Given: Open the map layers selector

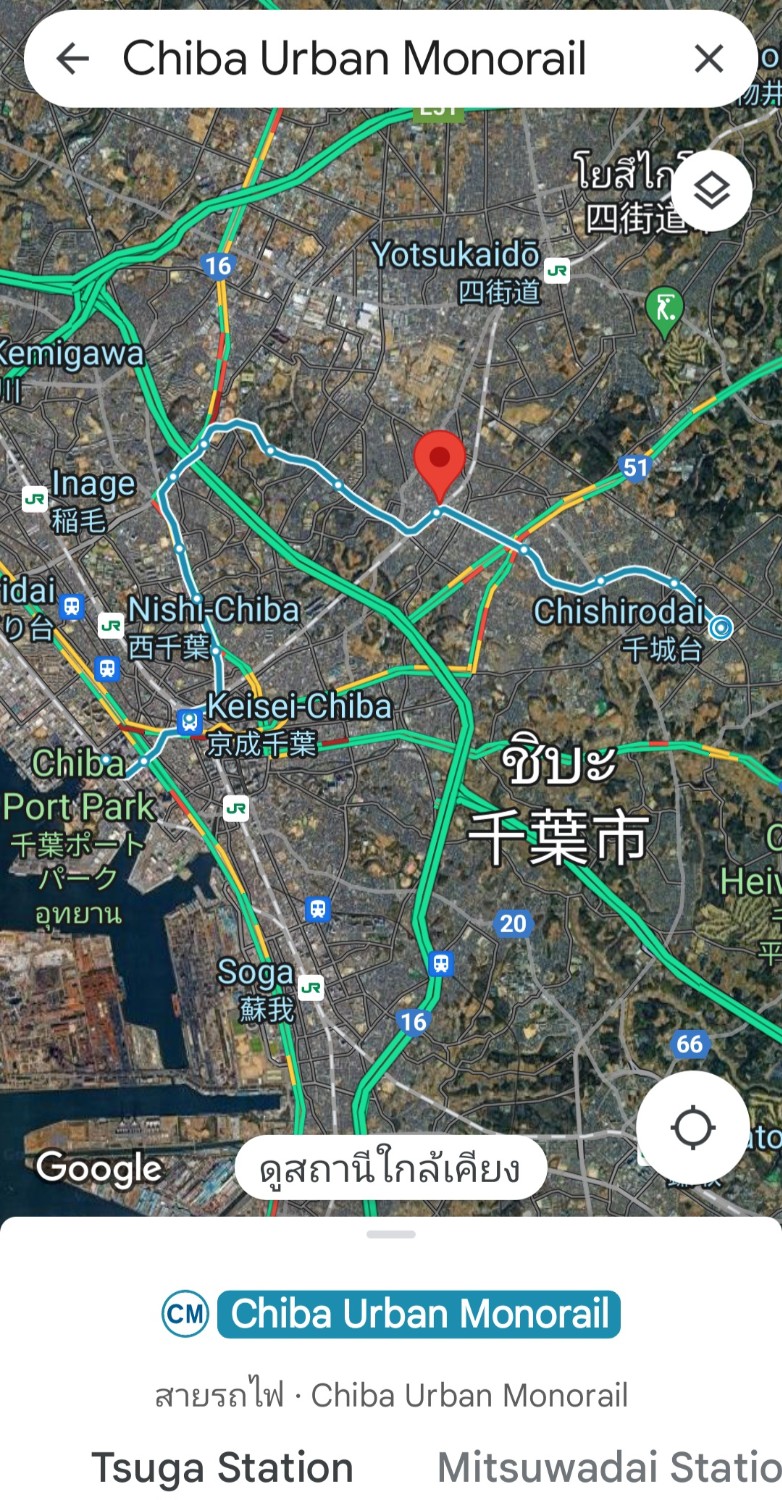Looking at the screenshot, I should 711,191.
